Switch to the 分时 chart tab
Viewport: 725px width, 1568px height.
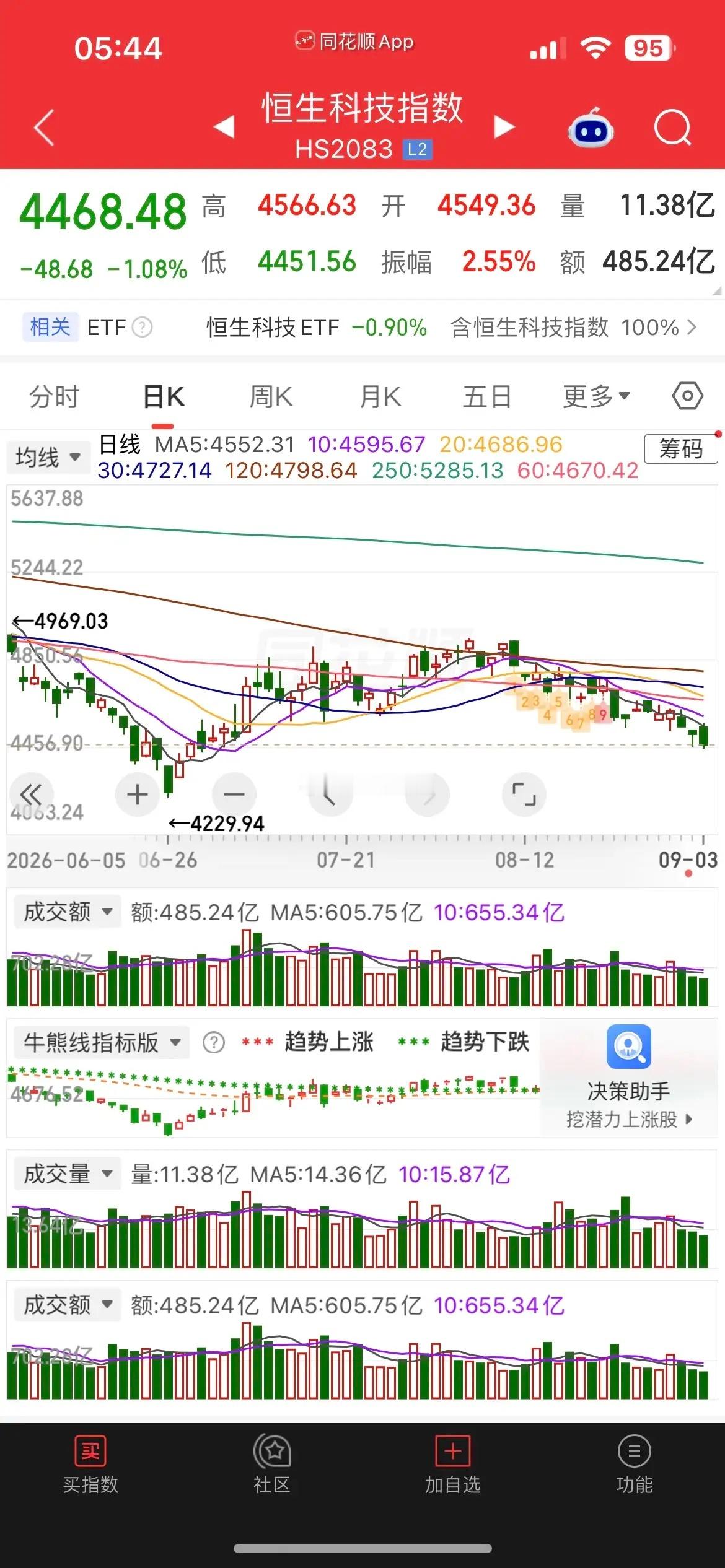(55, 396)
